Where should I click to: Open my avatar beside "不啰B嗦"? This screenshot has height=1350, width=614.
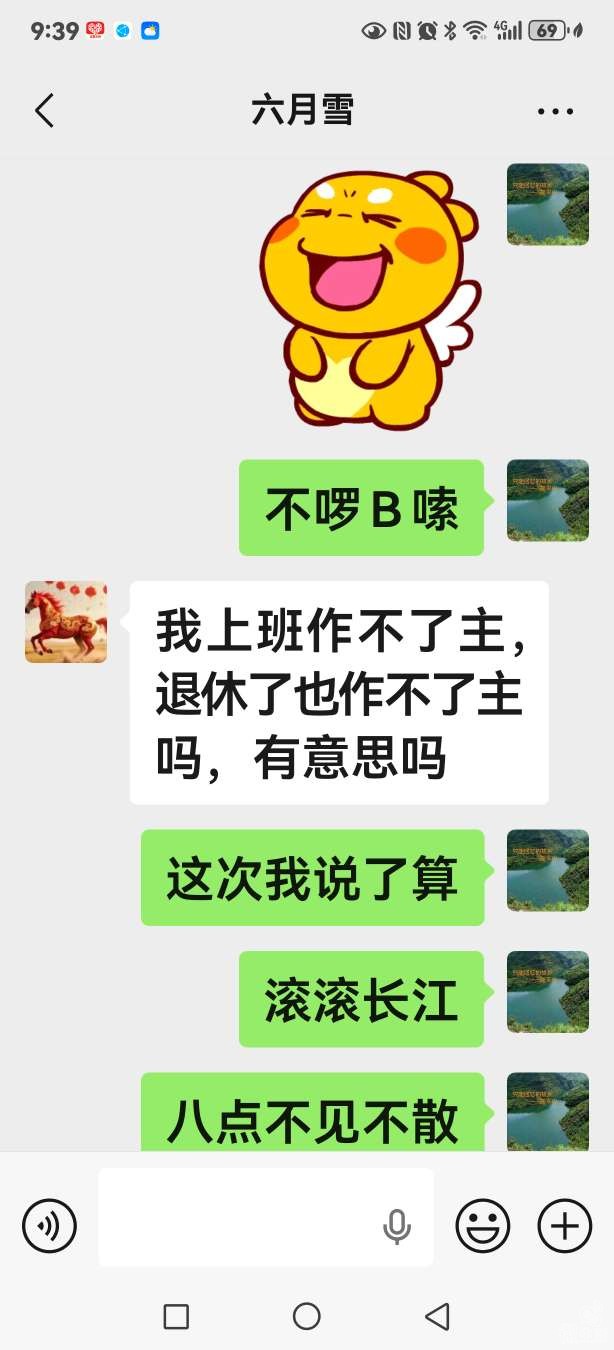pyautogui.click(x=548, y=500)
